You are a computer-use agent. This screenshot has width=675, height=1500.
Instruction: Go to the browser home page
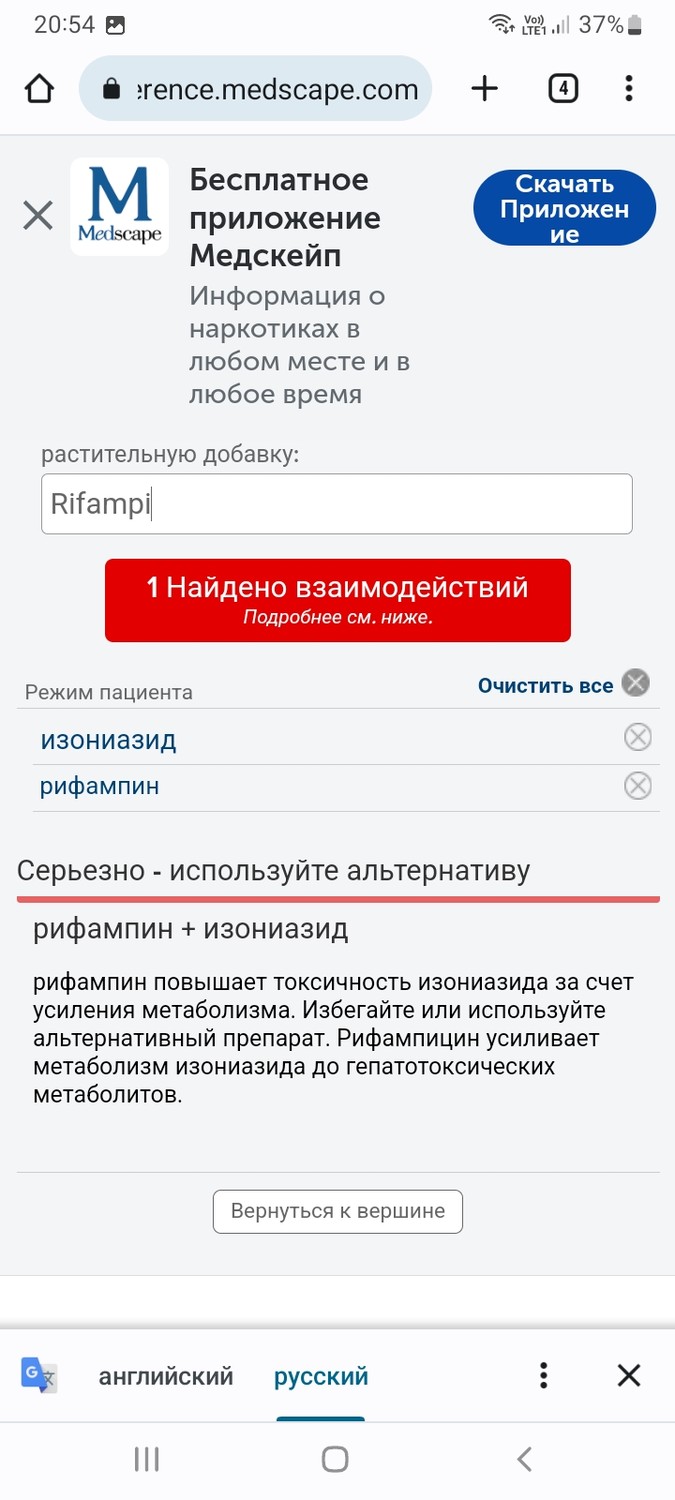39,89
